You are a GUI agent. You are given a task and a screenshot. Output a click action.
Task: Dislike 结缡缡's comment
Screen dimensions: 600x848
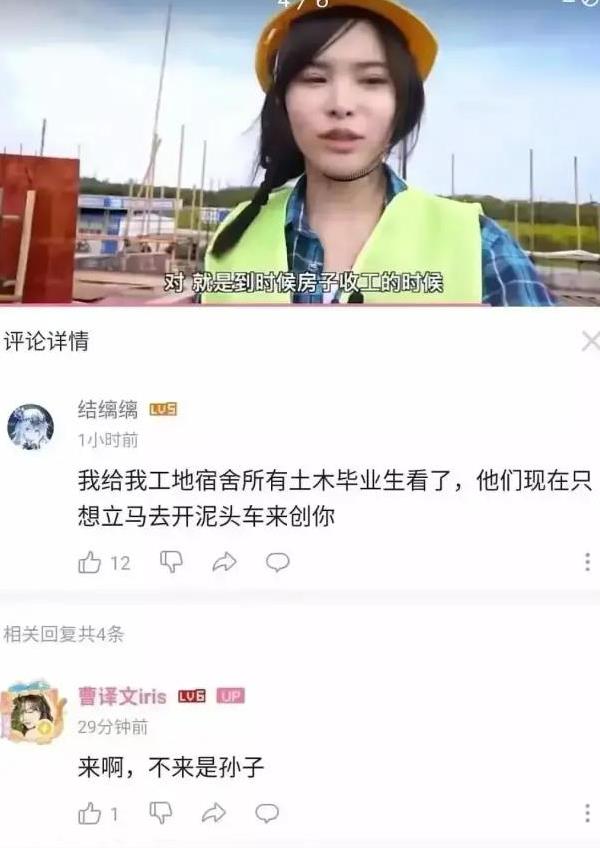point(171,562)
